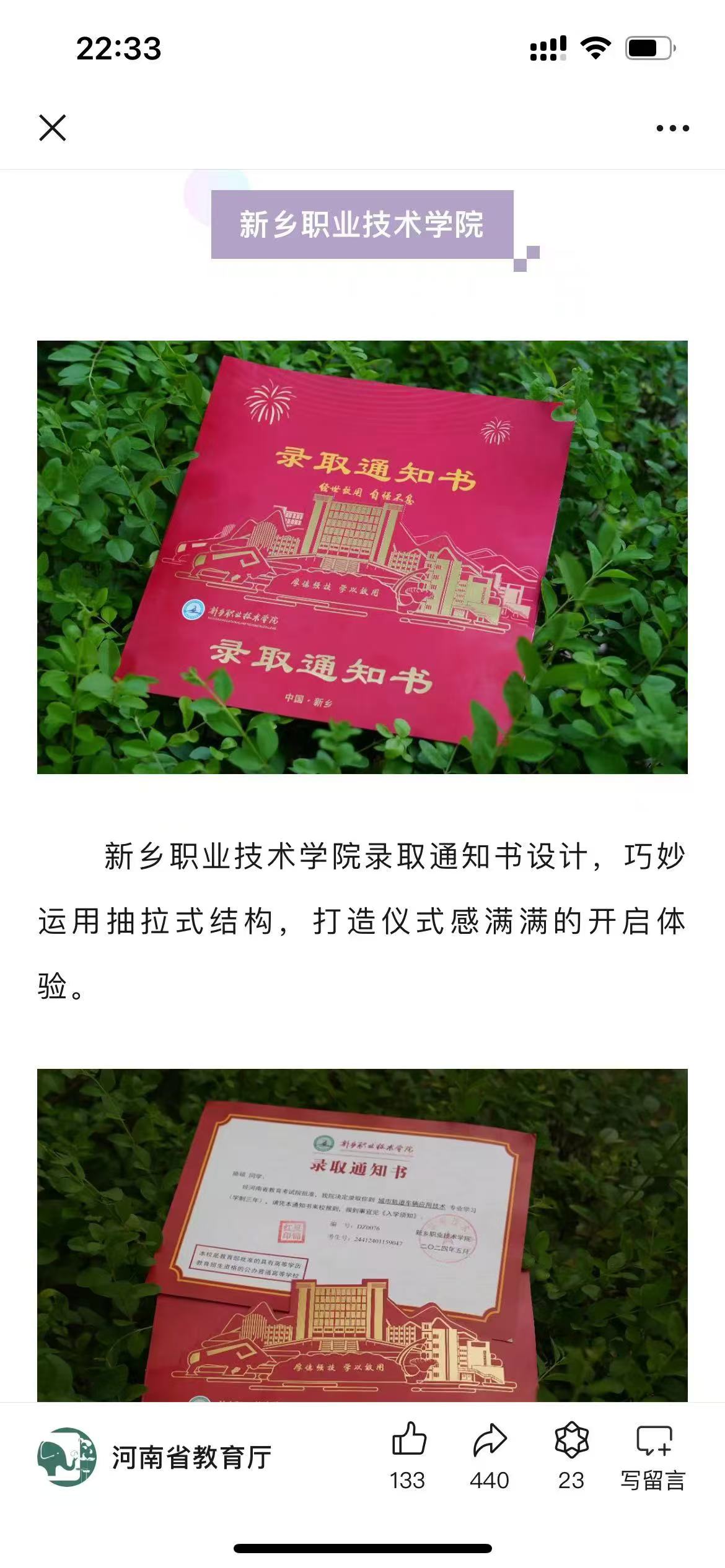Write a comment via 写留言
The width and height of the screenshot is (725, 1568).
point(654,1454)
